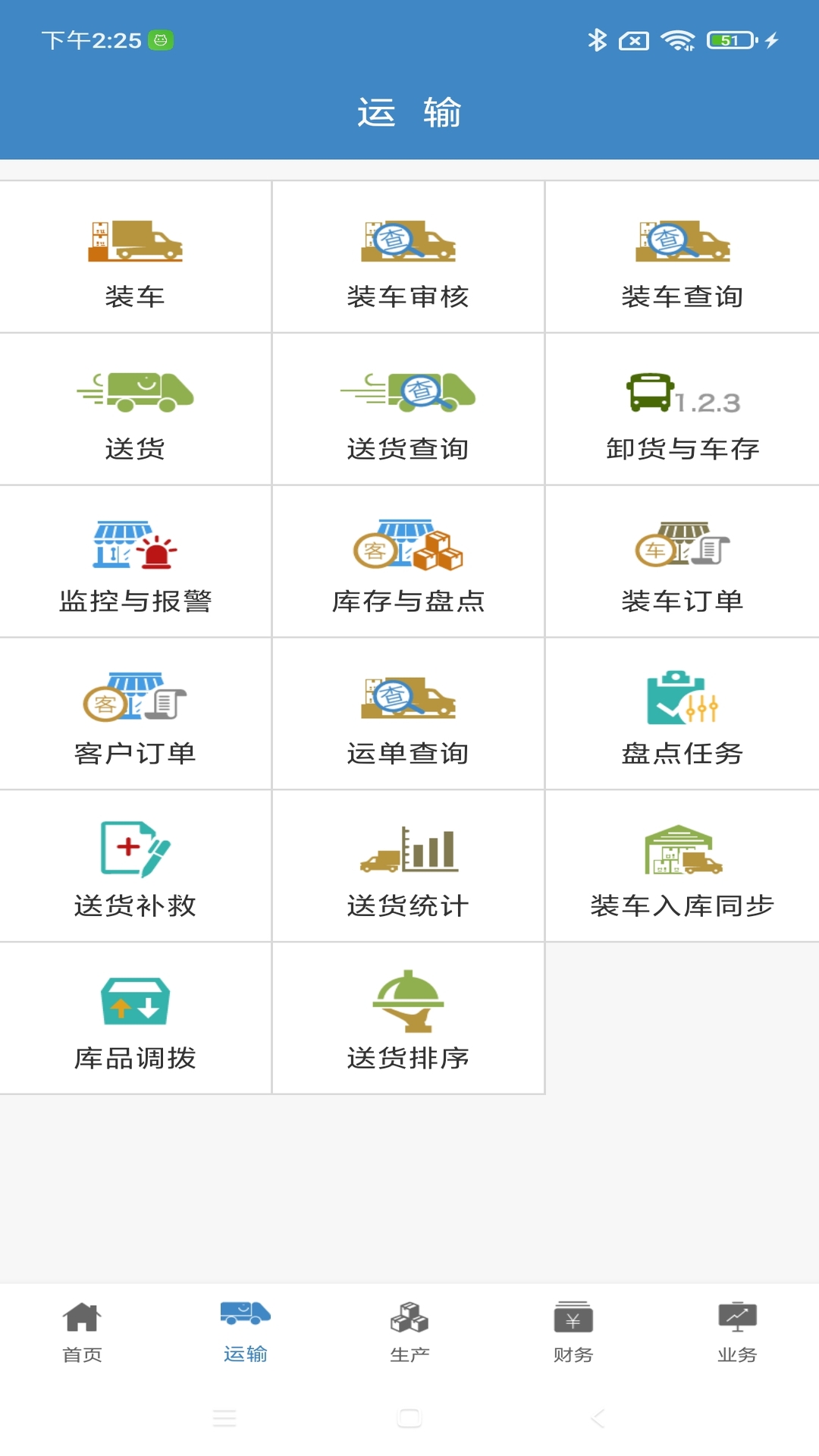Tap the 运单查询 waybill query
Viewport: 819px width, 1456px height.
[x=408, y=715]
